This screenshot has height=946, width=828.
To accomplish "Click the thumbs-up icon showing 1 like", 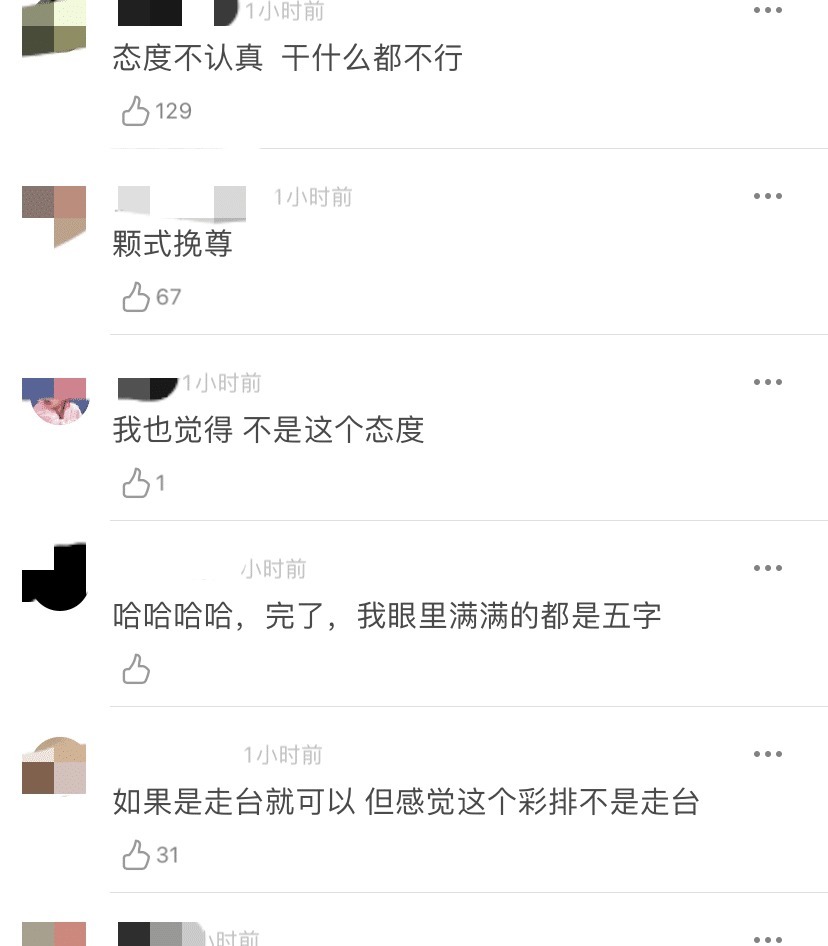I will 136,483.
